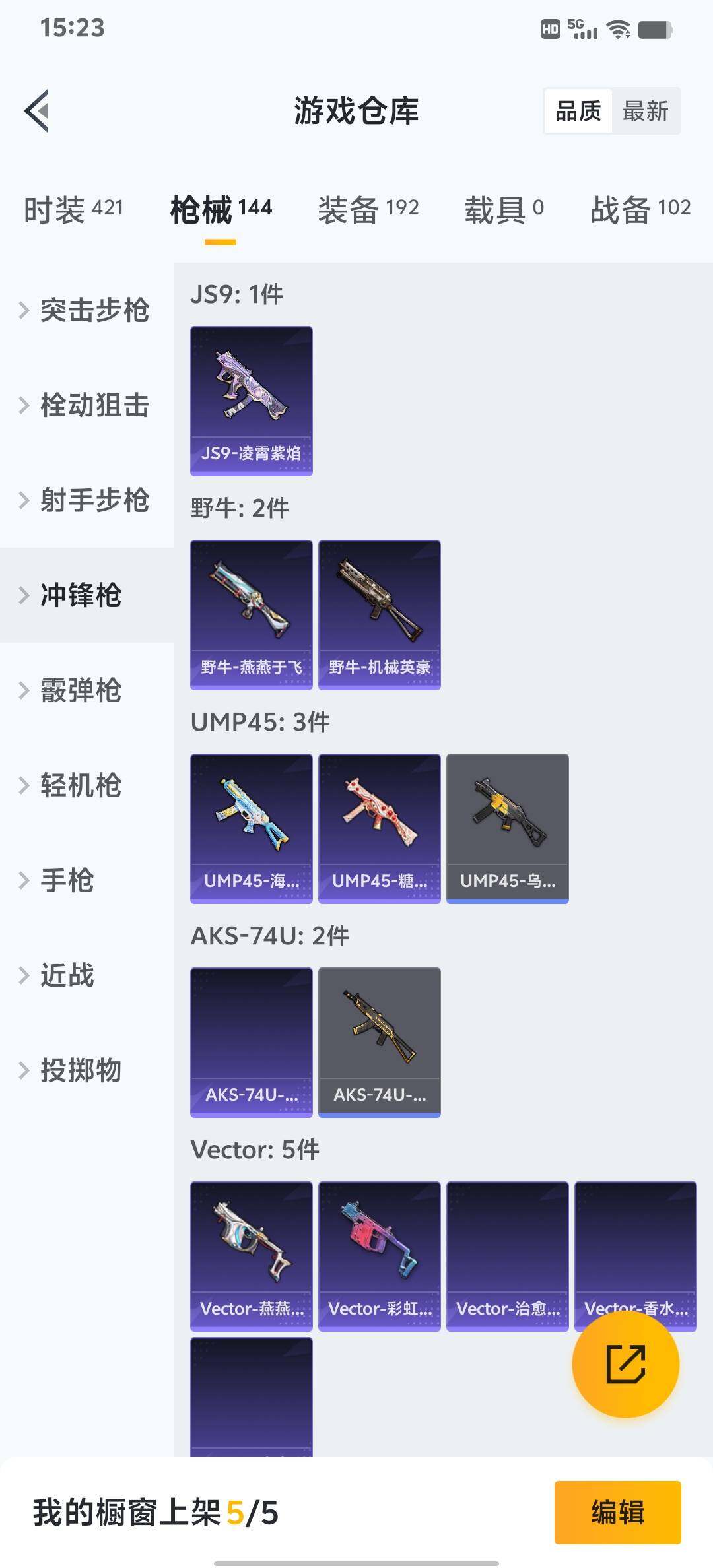713x1568 pixels.
Task: Tap the orange share floating button
Action: point(625,1364)
